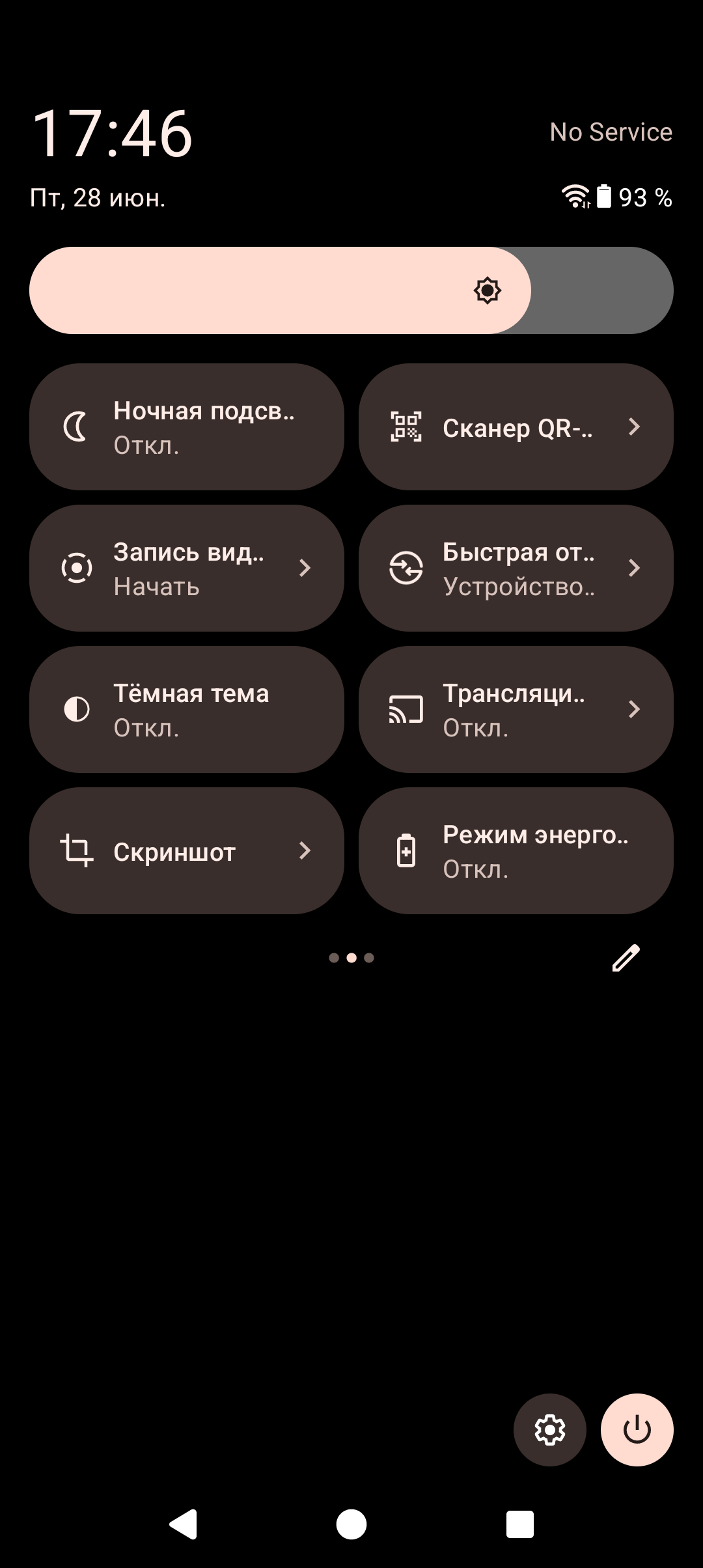
Task: Open the power menu button
Action: (637, 1430)
